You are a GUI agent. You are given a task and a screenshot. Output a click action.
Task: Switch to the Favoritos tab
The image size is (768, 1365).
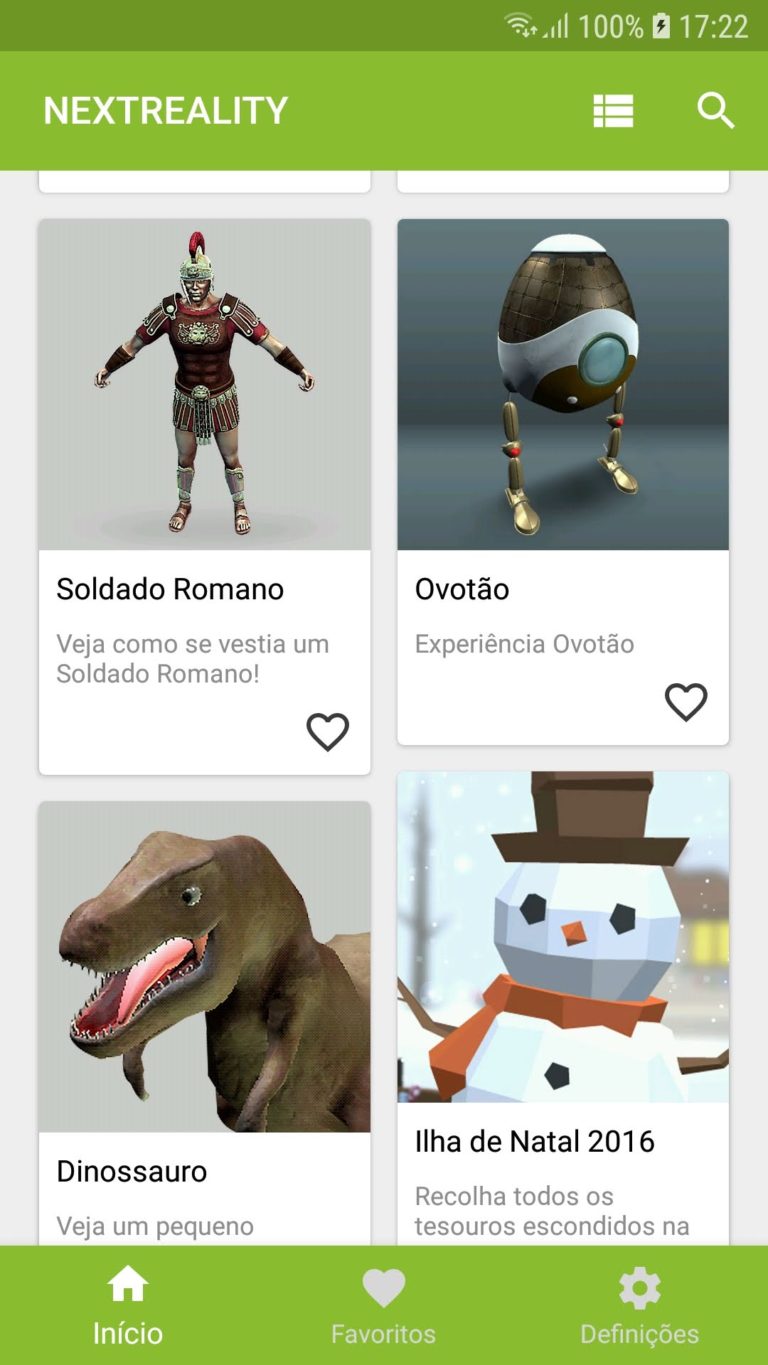[x=384, y=1305]
